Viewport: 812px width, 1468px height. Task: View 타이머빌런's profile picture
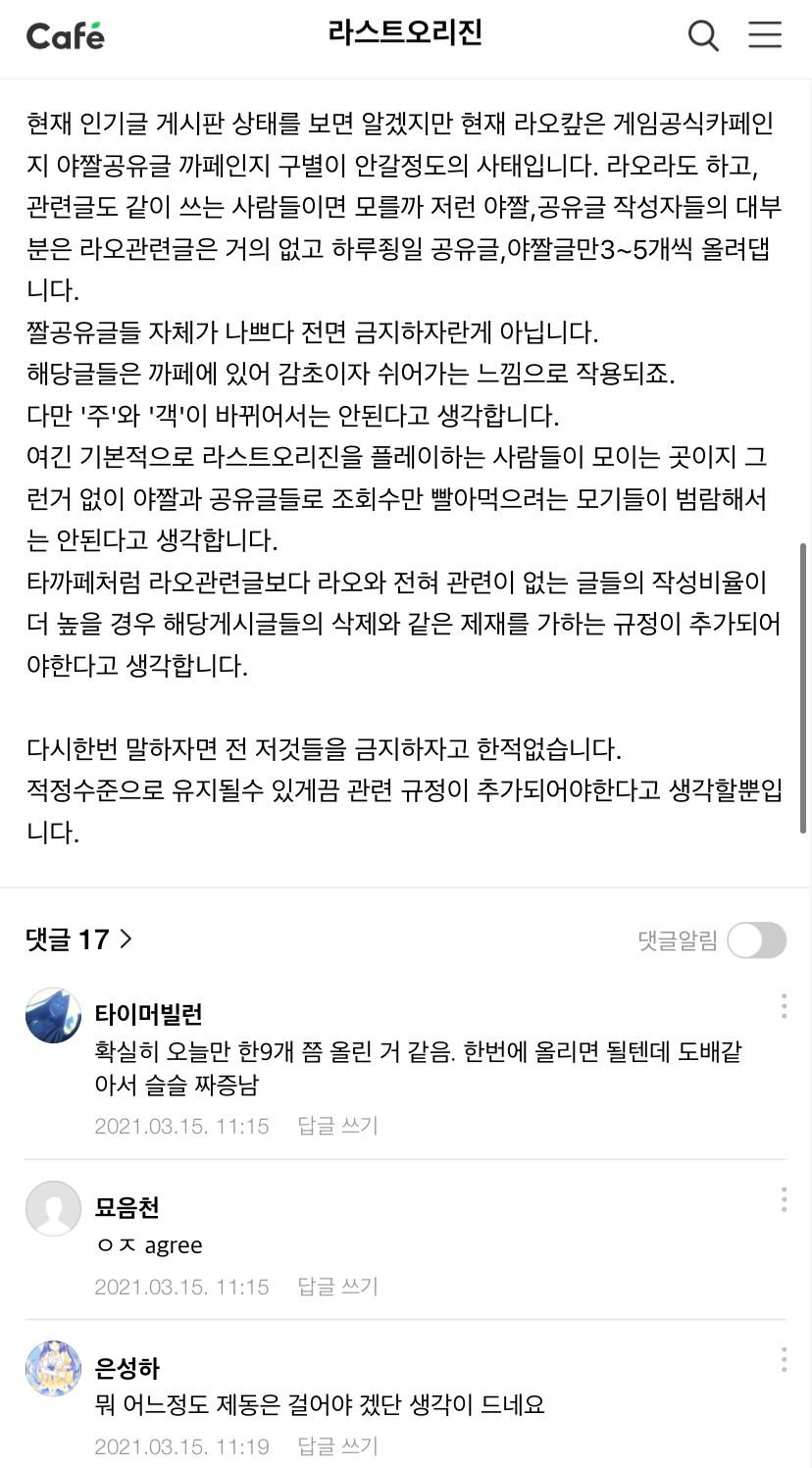[53, 1015]
